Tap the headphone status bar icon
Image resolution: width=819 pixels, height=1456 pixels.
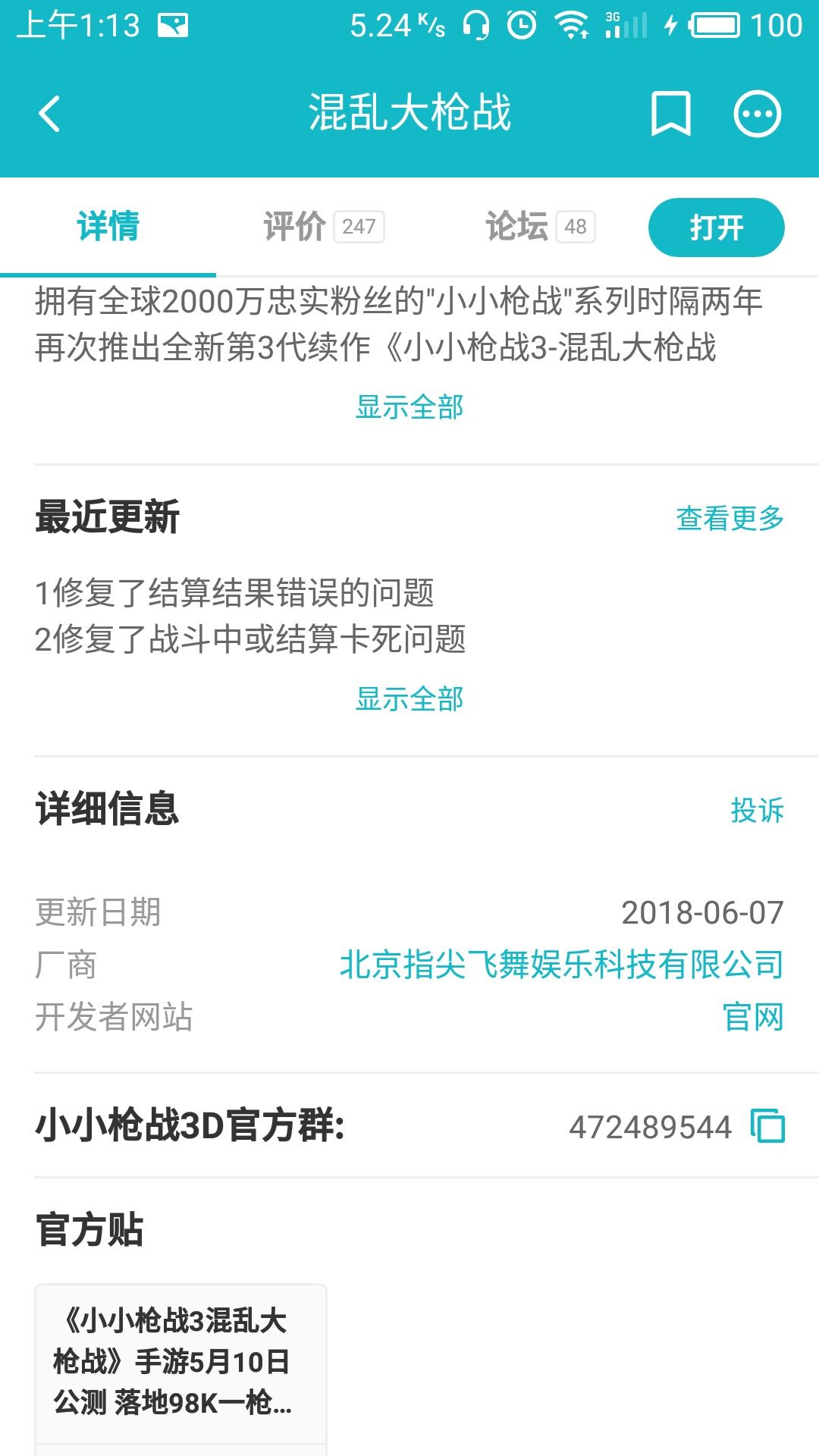pyautogui.click(x=476, y=24)
